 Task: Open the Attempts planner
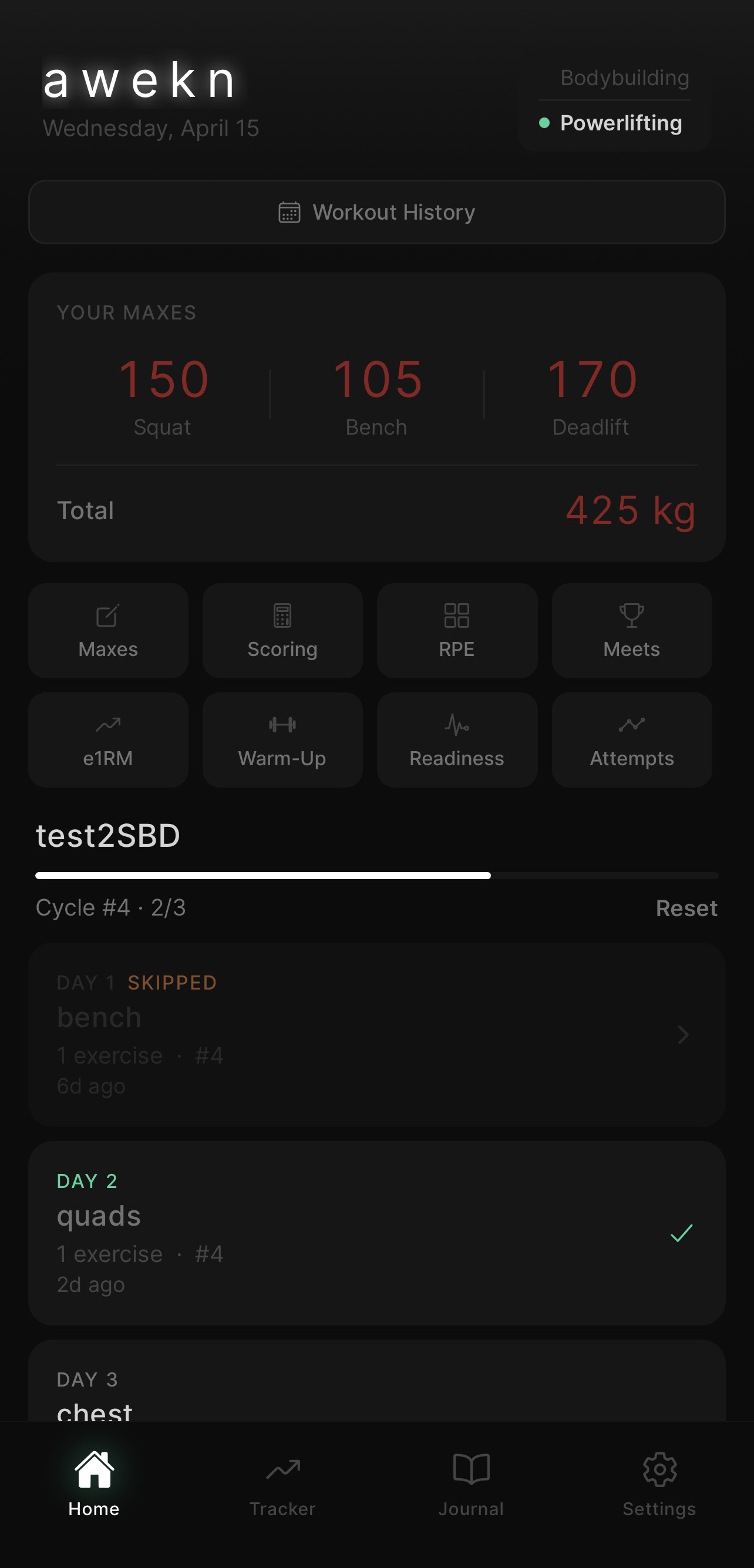(631, 739)
